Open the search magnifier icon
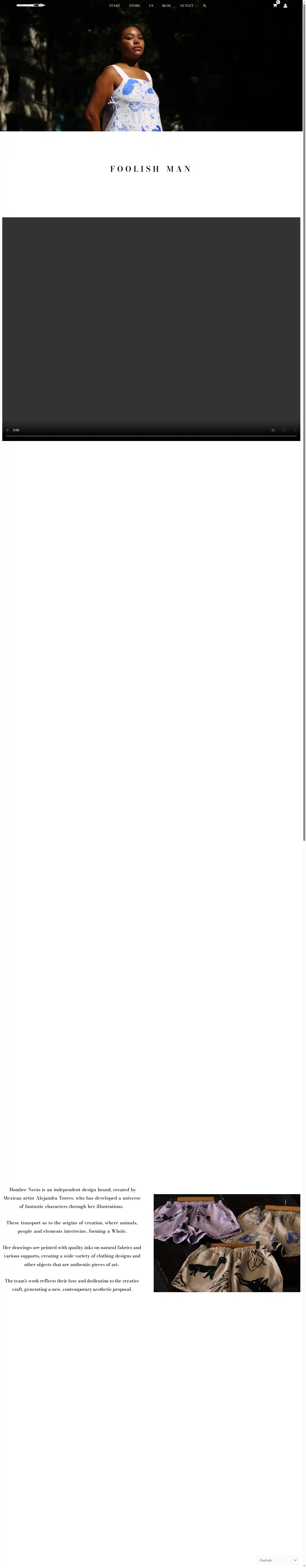 204,5
